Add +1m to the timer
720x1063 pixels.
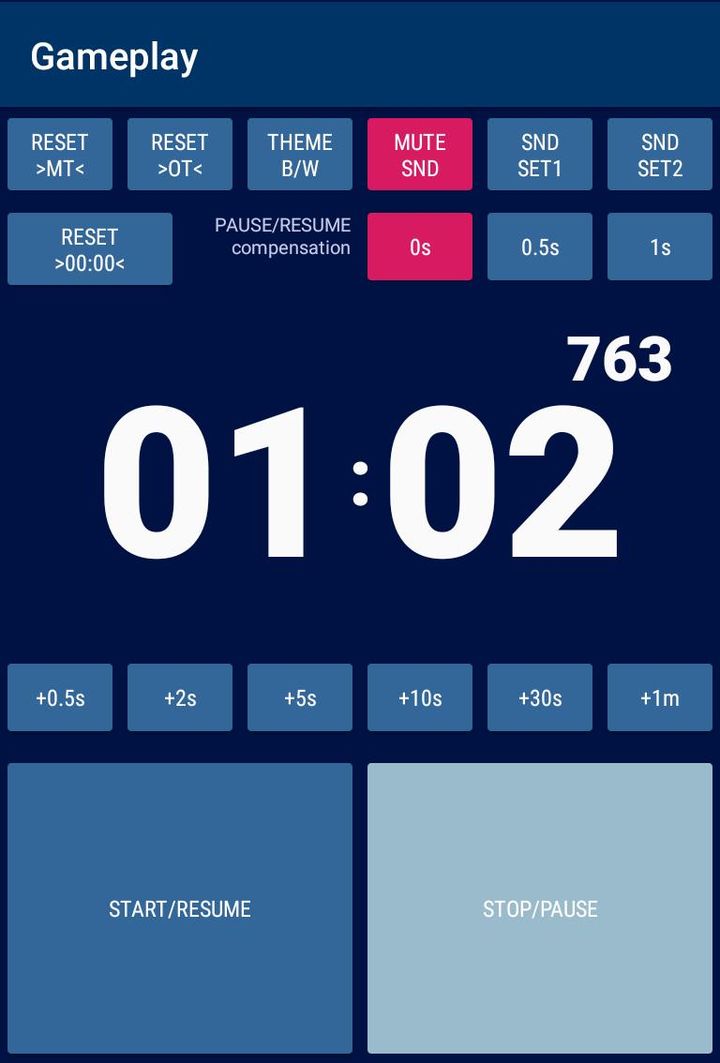[660, 698]
